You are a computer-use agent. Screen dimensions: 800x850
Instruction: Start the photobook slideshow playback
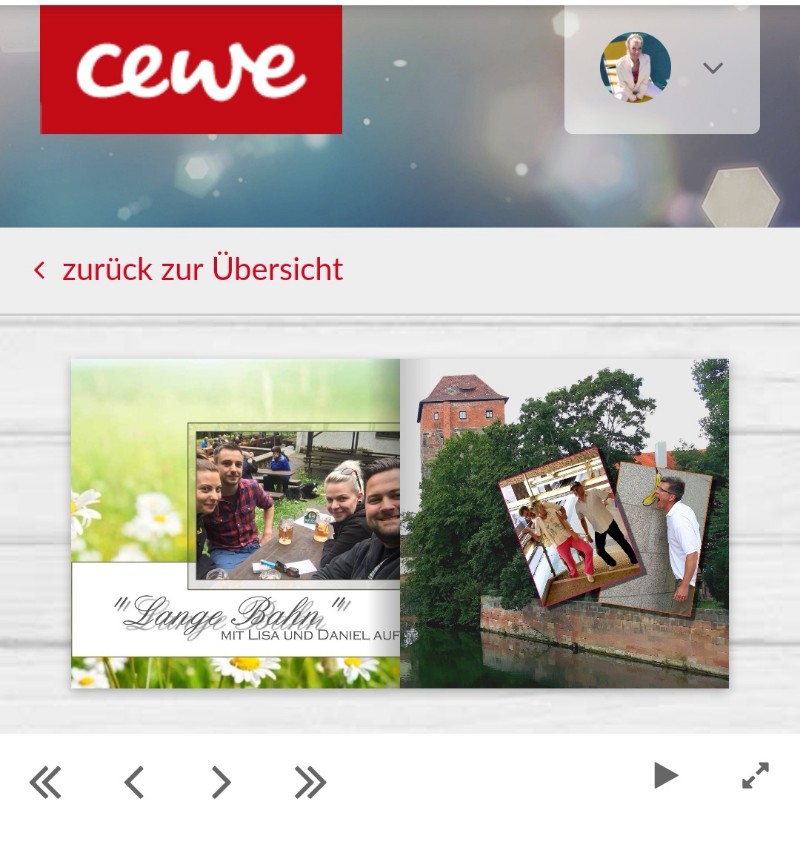click(x=666, y=775)
